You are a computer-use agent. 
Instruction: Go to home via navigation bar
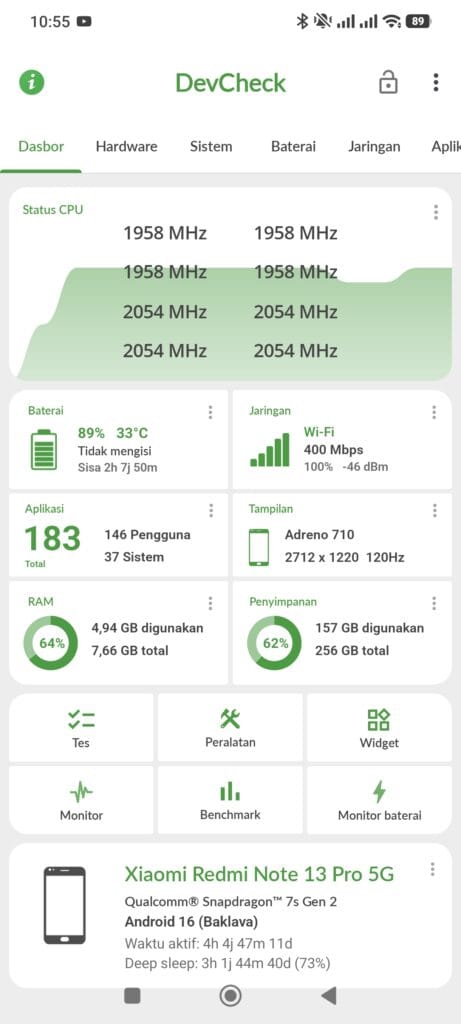[230, 996]
